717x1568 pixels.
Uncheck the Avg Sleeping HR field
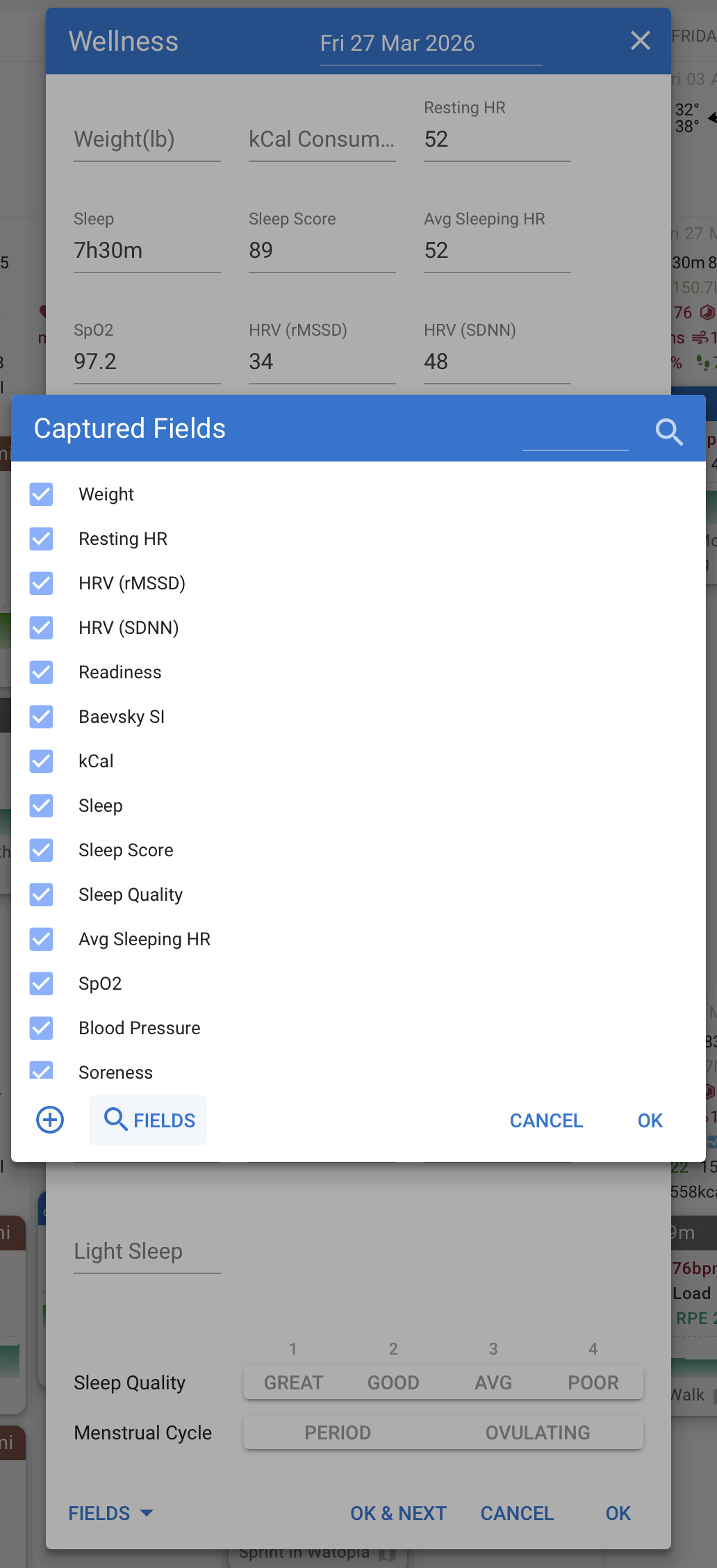pyautogui.click(x=42, y=939)
